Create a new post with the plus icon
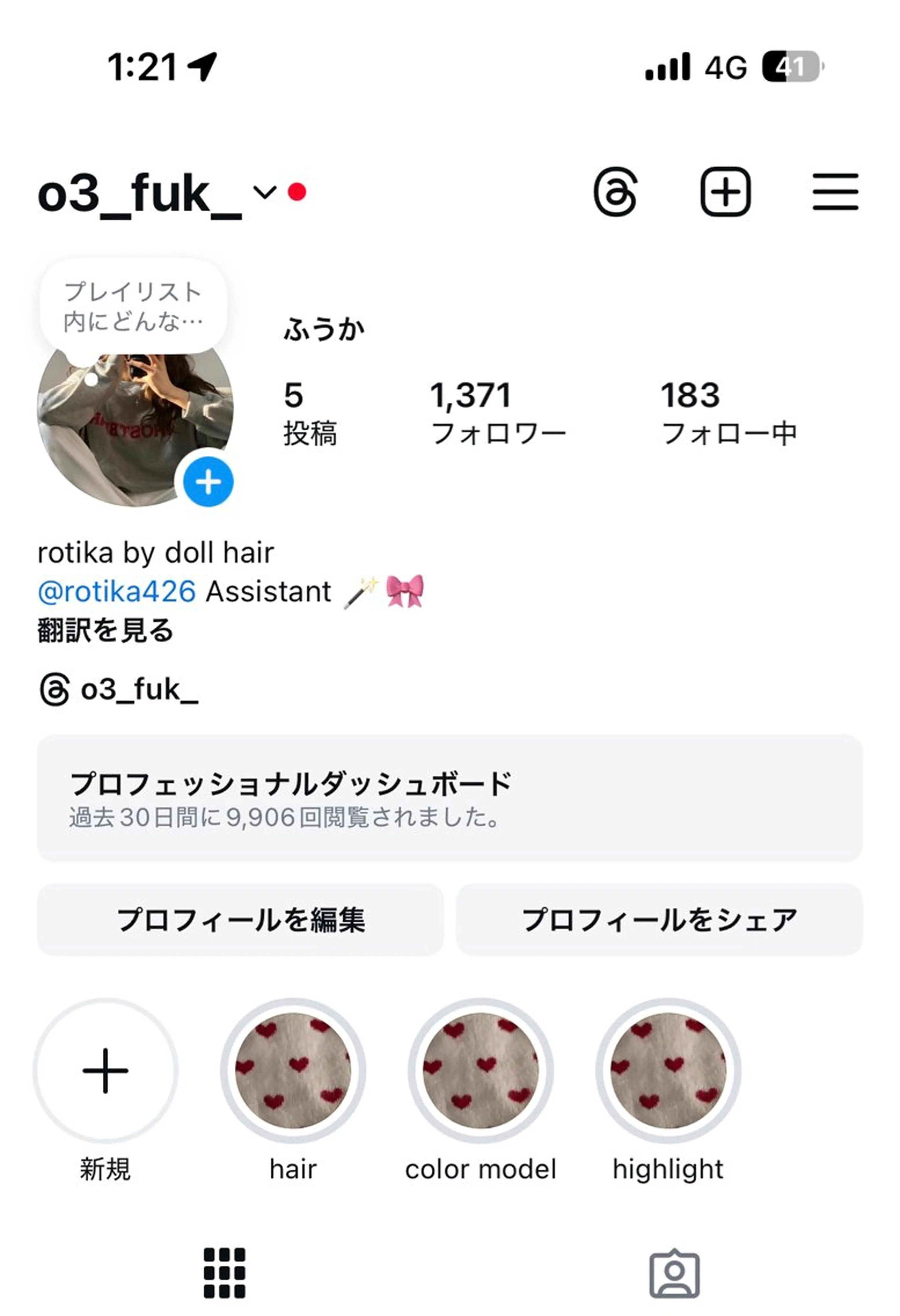 pyautogui.click(x=725, y=192)
